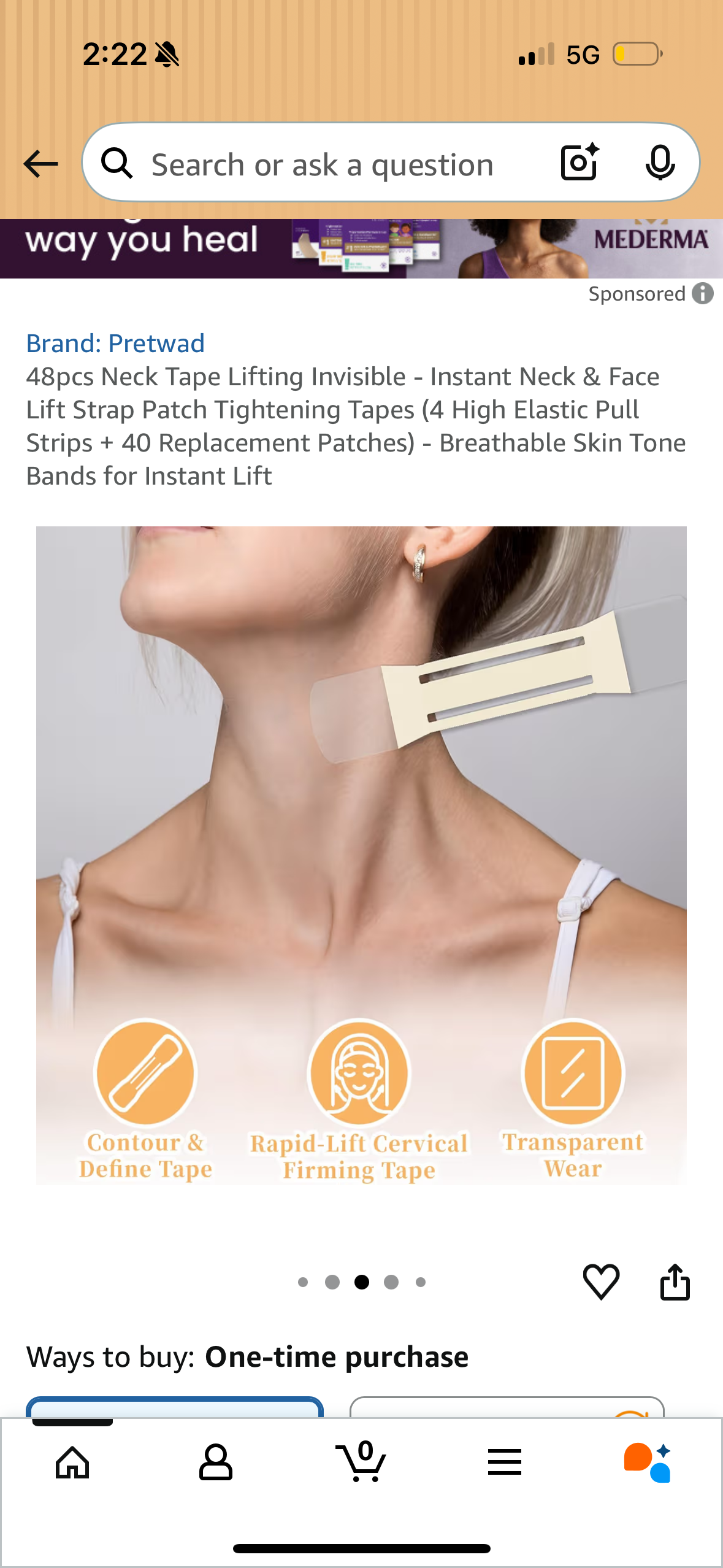This screenshot has width=723, height=1568.
Task: Activate voice search with the microphone
Action: 661,163
